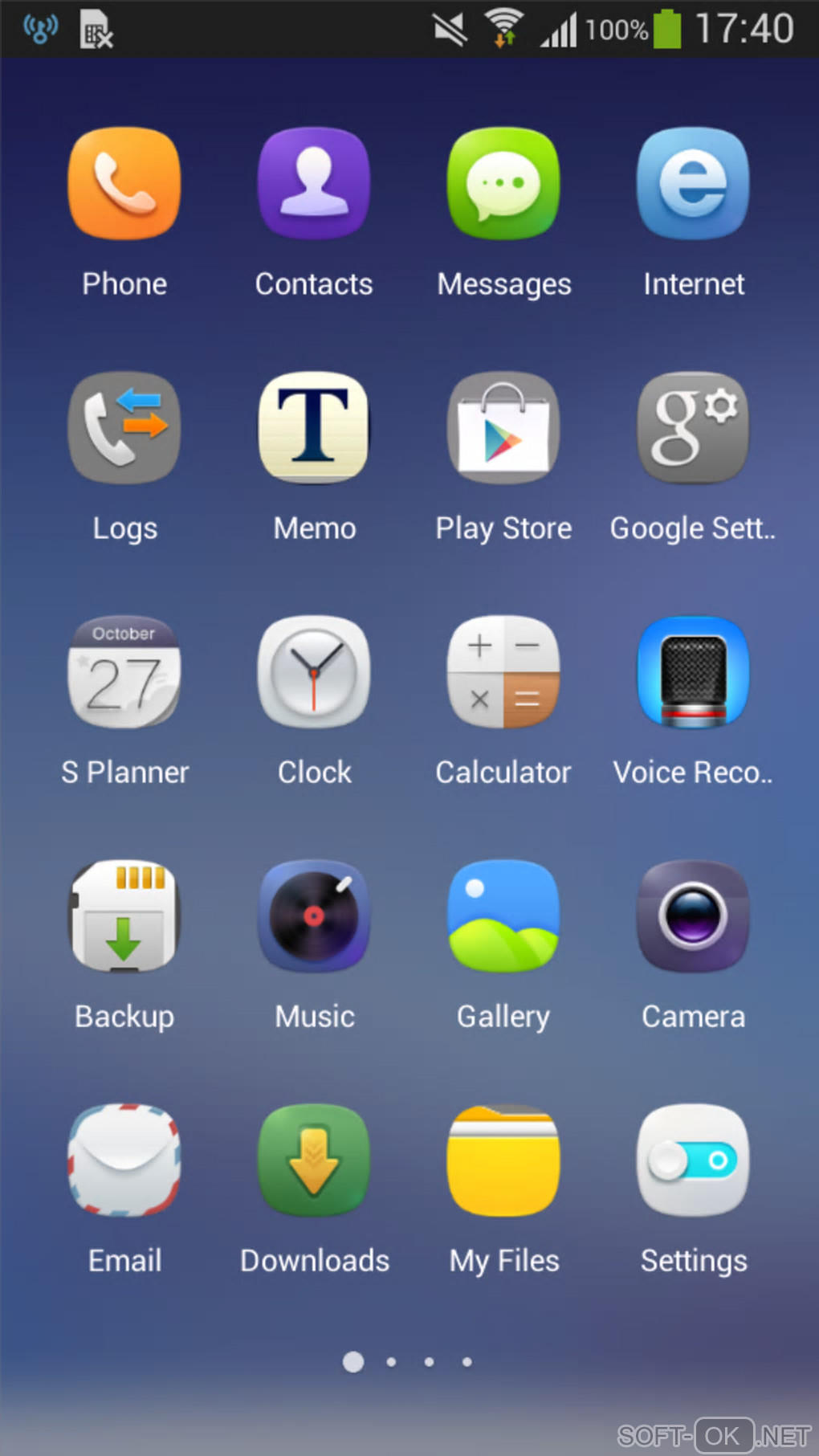Open the Settings app

(x=693, y=1160)
